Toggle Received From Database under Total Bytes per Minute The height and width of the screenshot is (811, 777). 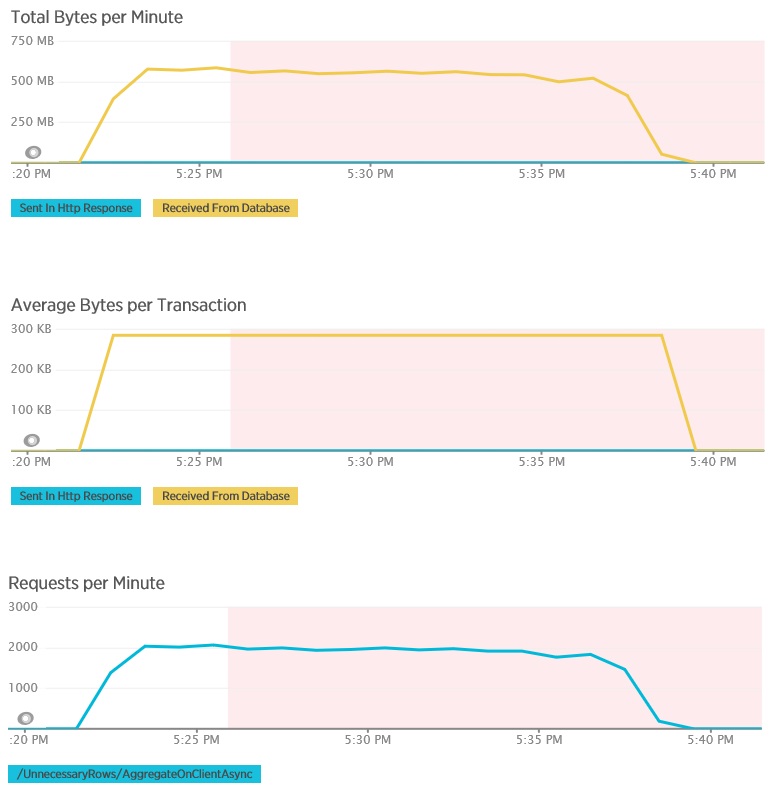click(225, 208)
